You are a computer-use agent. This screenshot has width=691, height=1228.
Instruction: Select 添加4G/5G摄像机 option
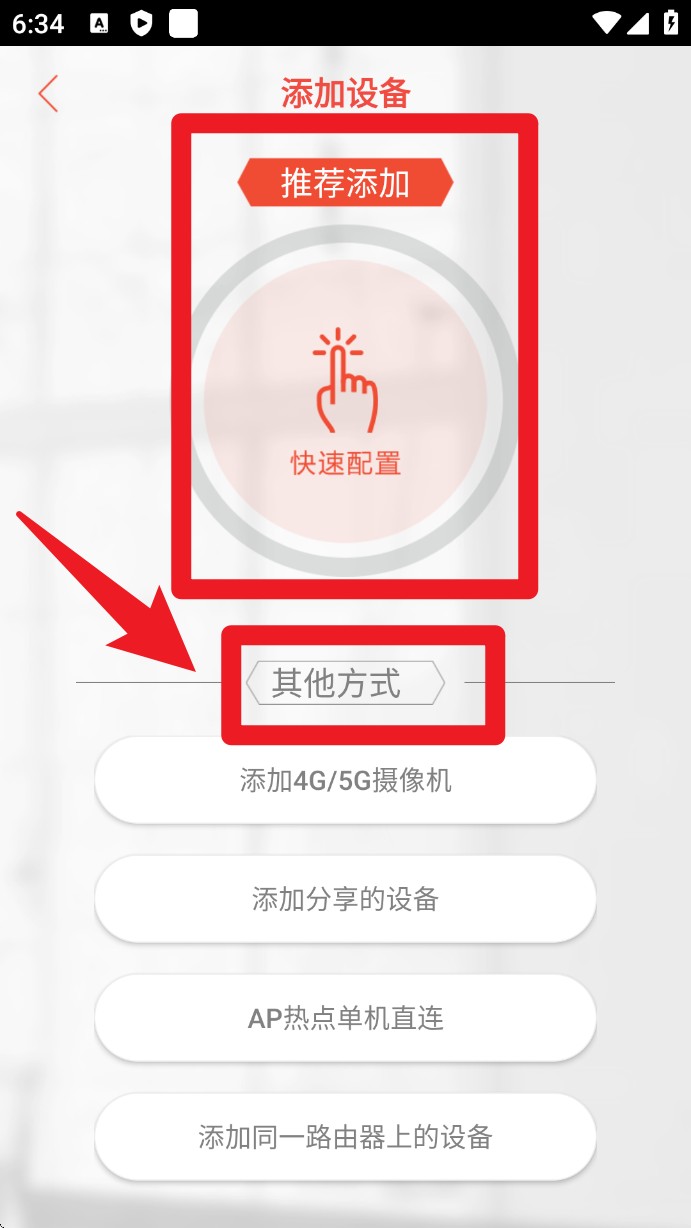coord(345,780)
